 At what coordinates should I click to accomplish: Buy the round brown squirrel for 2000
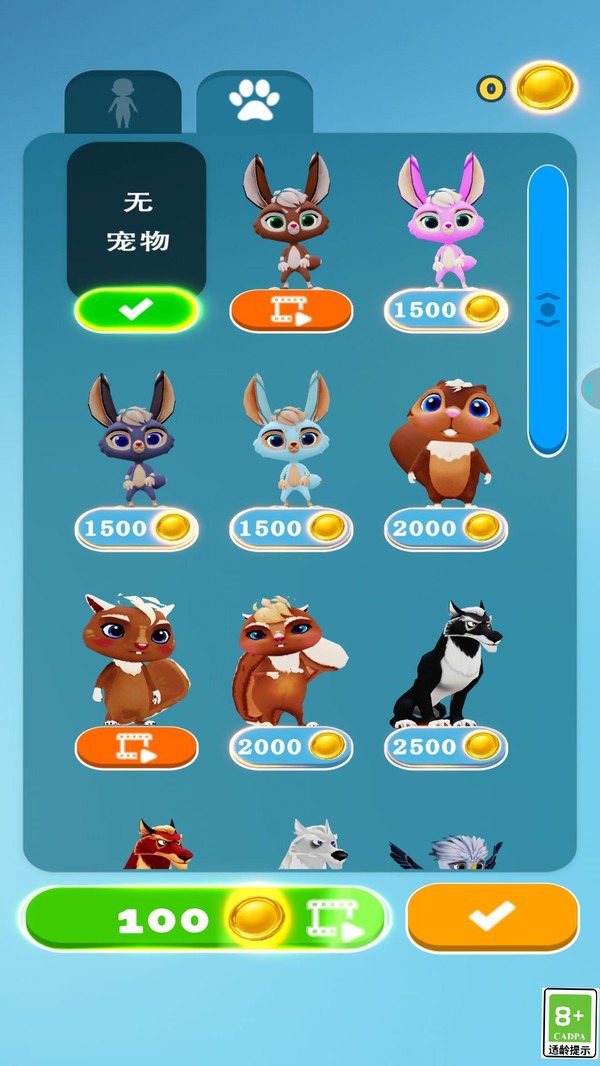[446, 529]
